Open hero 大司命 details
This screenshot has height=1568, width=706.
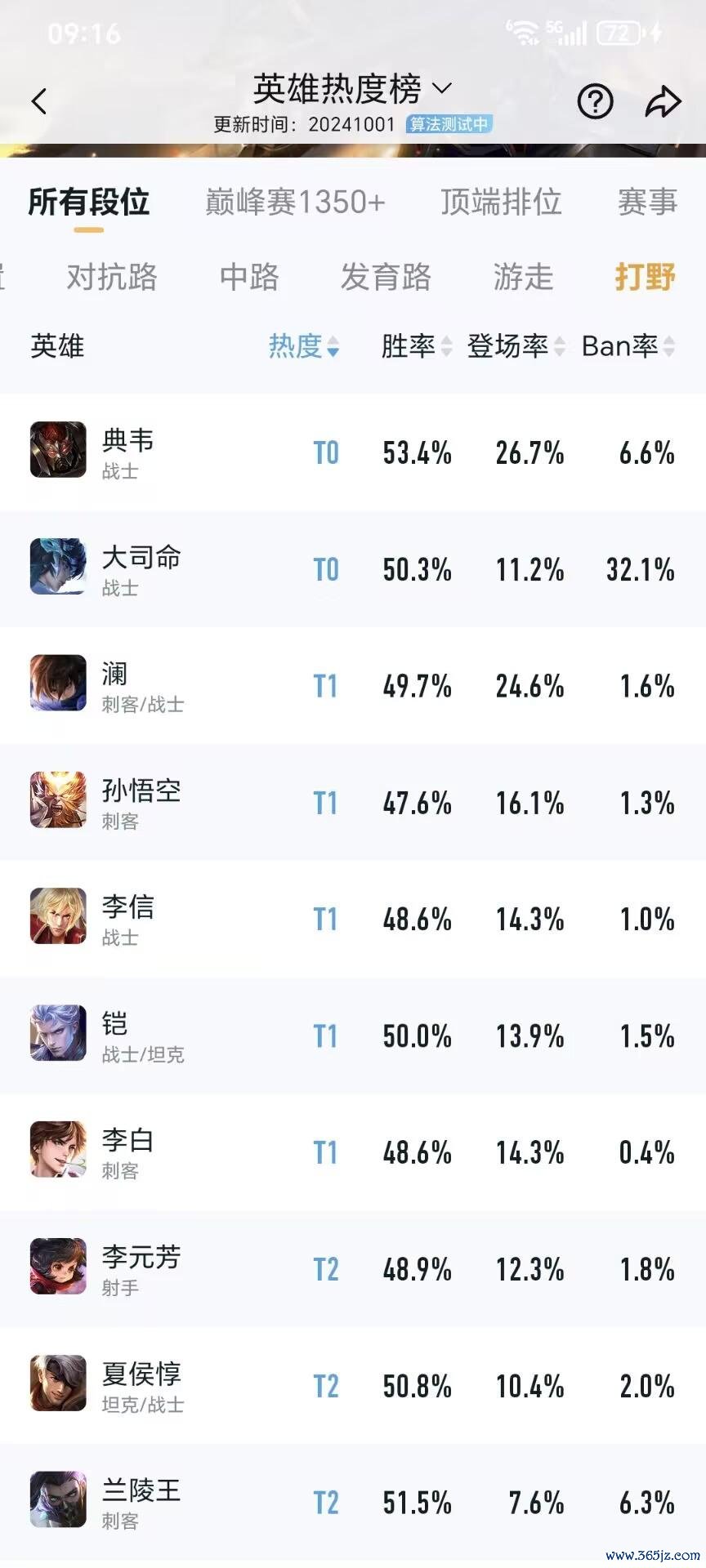[139, 568]
